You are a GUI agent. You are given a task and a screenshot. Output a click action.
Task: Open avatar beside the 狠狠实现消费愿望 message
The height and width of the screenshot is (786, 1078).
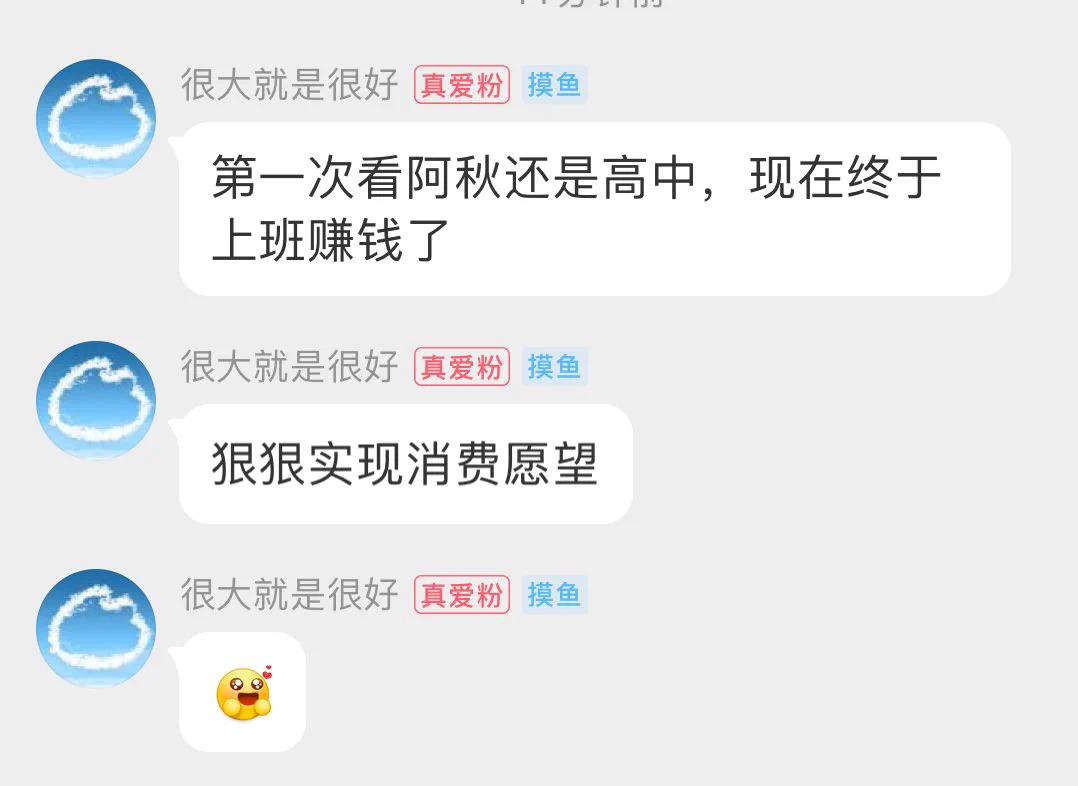point(96,400)
